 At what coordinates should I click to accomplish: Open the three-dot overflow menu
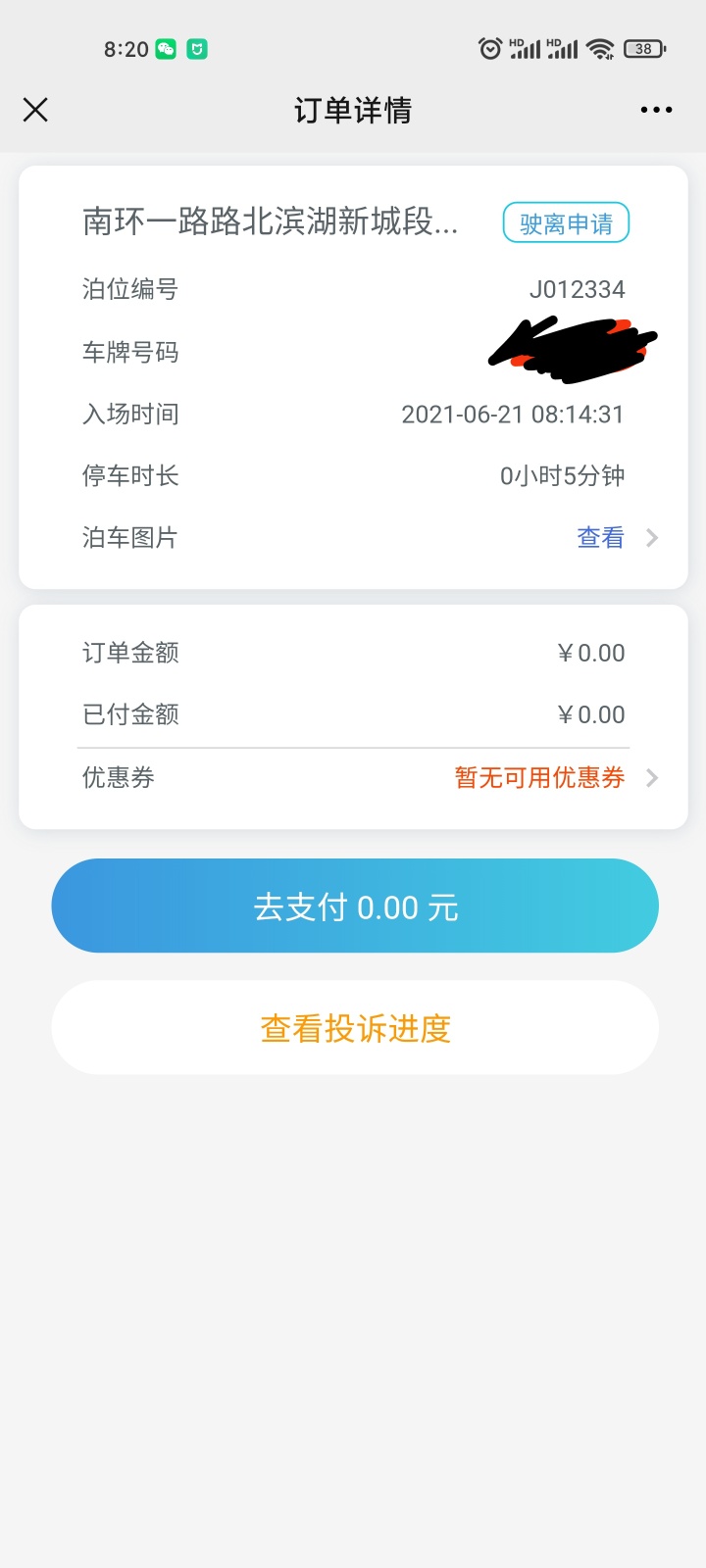(656, 110)
